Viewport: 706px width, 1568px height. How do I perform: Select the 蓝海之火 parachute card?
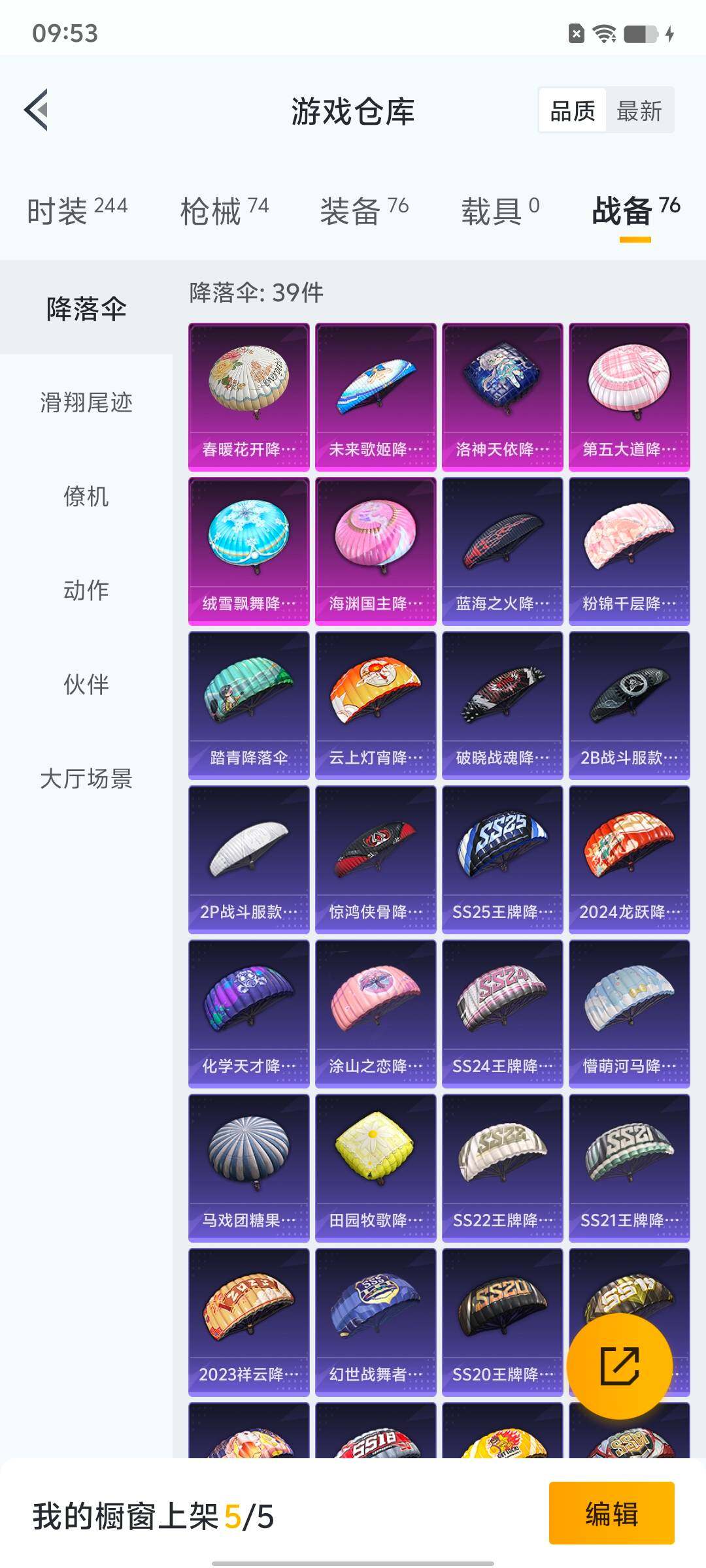[503, 551]
